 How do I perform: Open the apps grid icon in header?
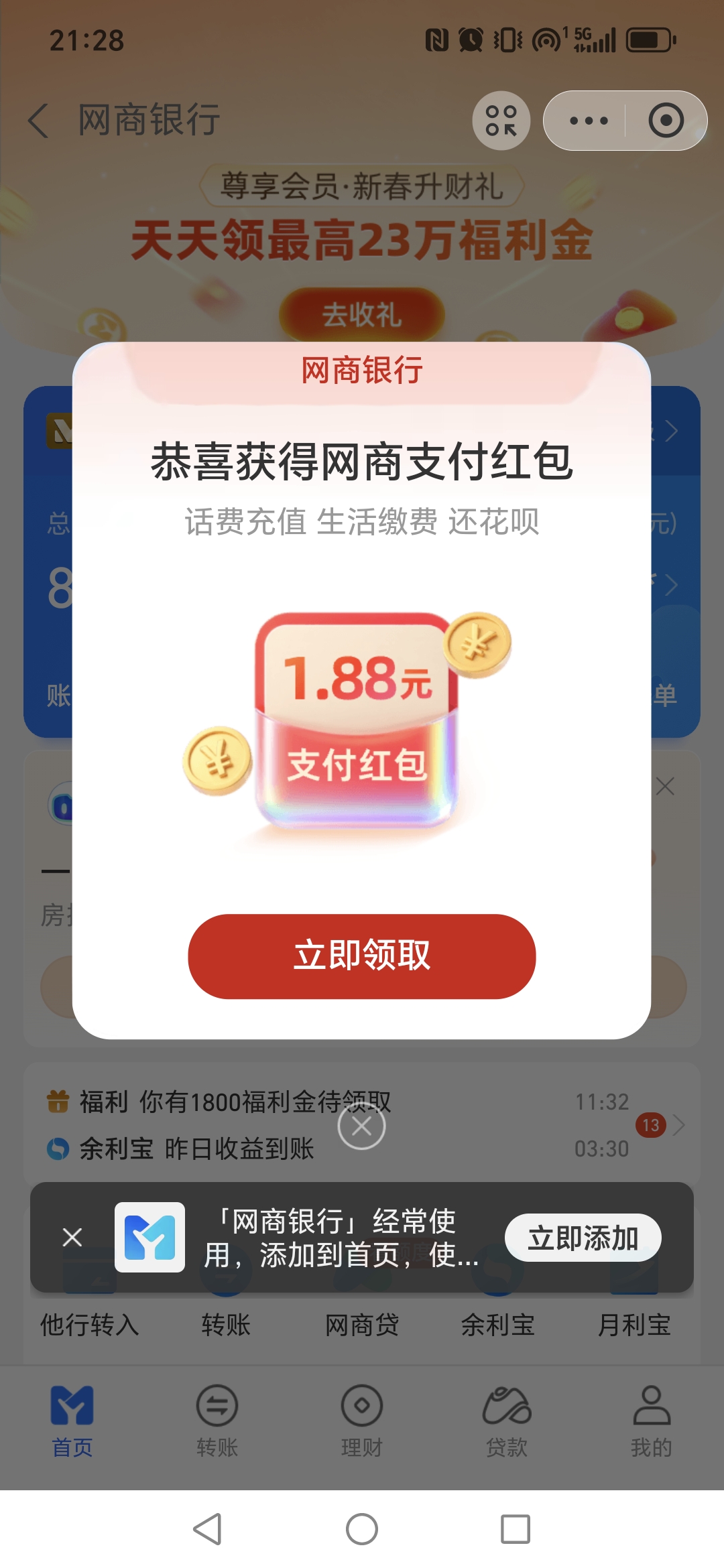pos(501,121)
